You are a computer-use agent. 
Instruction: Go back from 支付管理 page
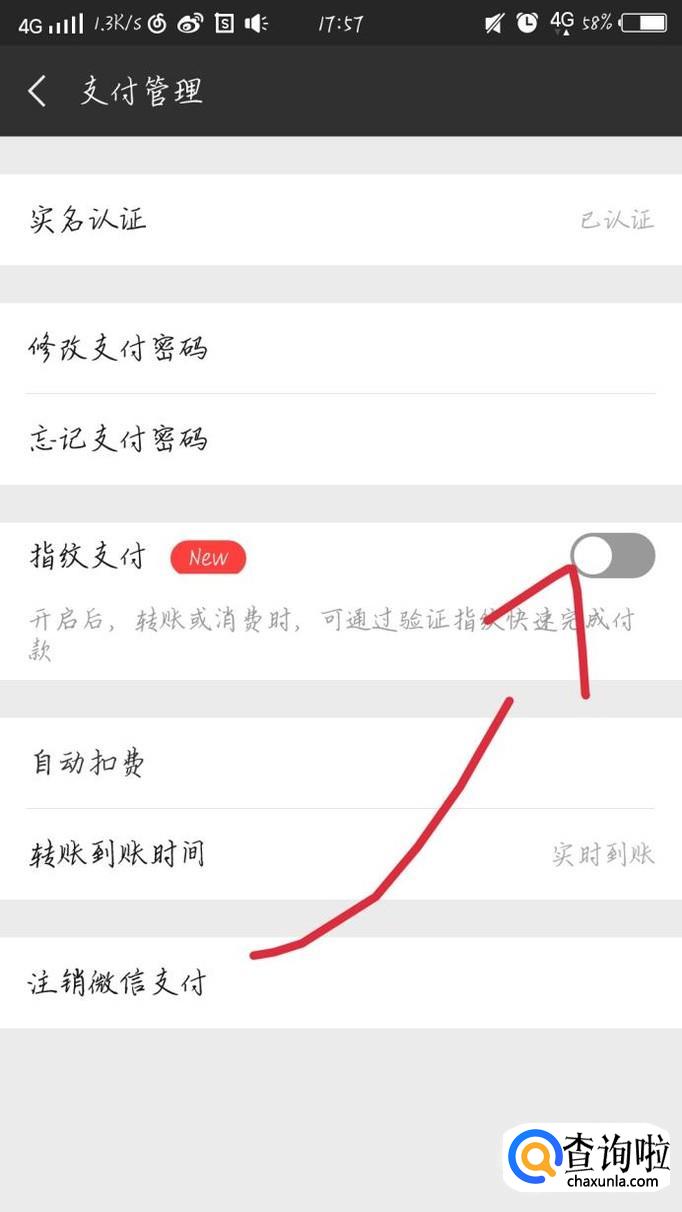(37, 91)
